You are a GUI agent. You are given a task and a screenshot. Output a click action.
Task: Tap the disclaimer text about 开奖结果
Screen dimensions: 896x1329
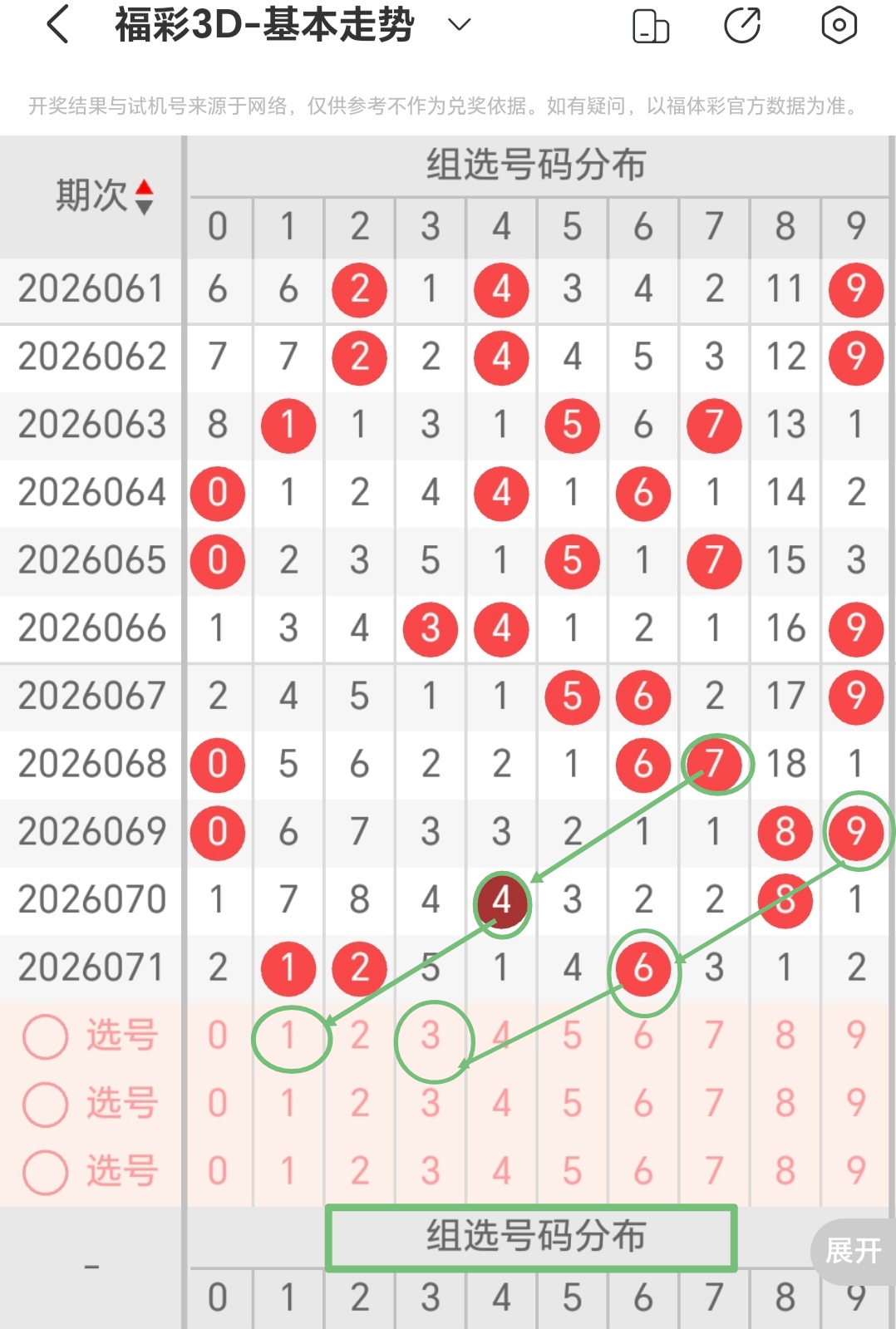[441, 106]
